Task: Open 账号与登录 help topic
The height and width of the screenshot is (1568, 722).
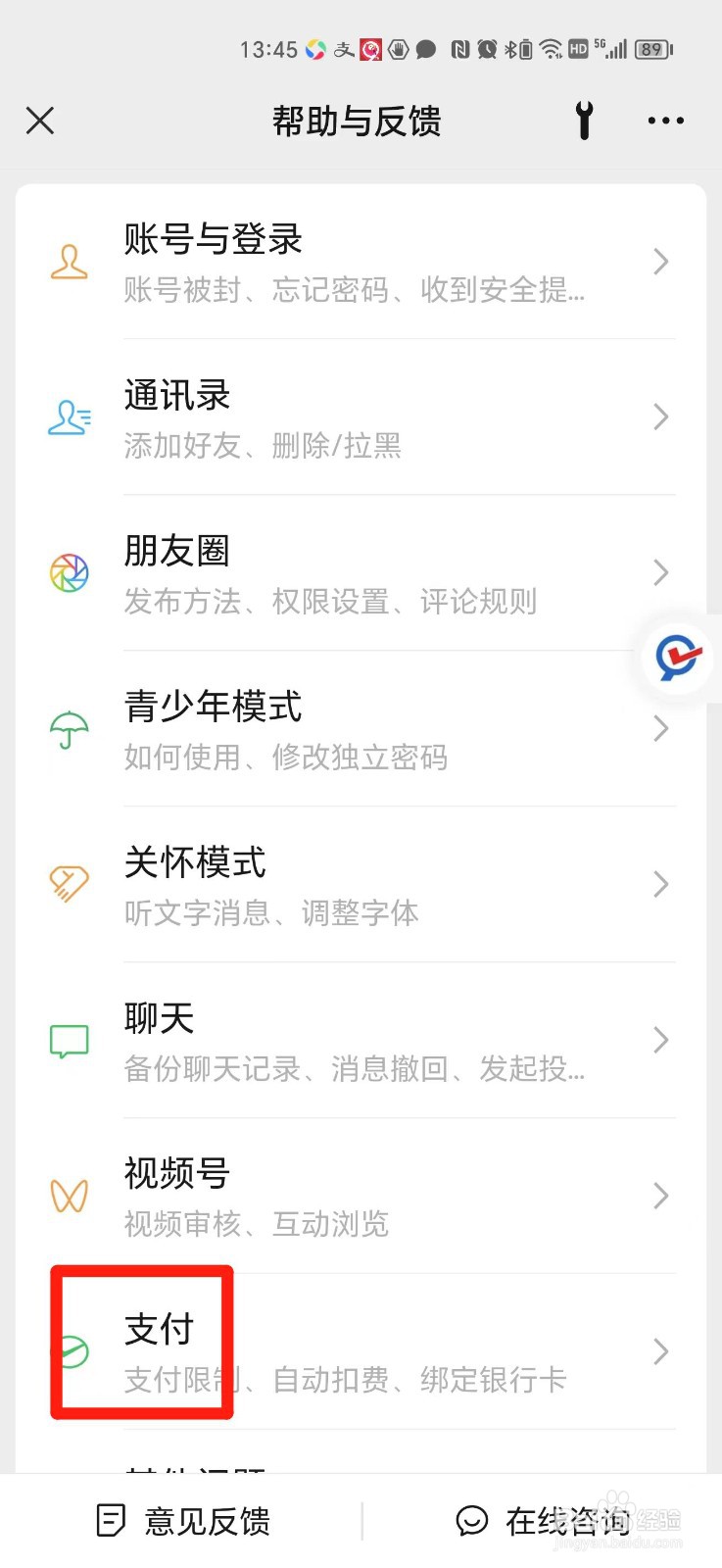Action: [361, 262]
